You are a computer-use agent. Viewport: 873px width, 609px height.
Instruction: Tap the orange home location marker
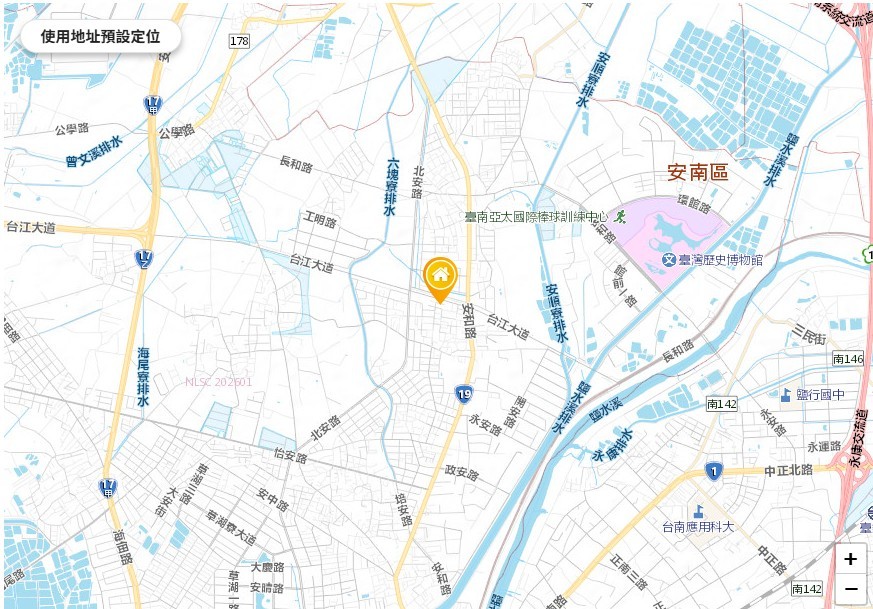click(440, 277)
